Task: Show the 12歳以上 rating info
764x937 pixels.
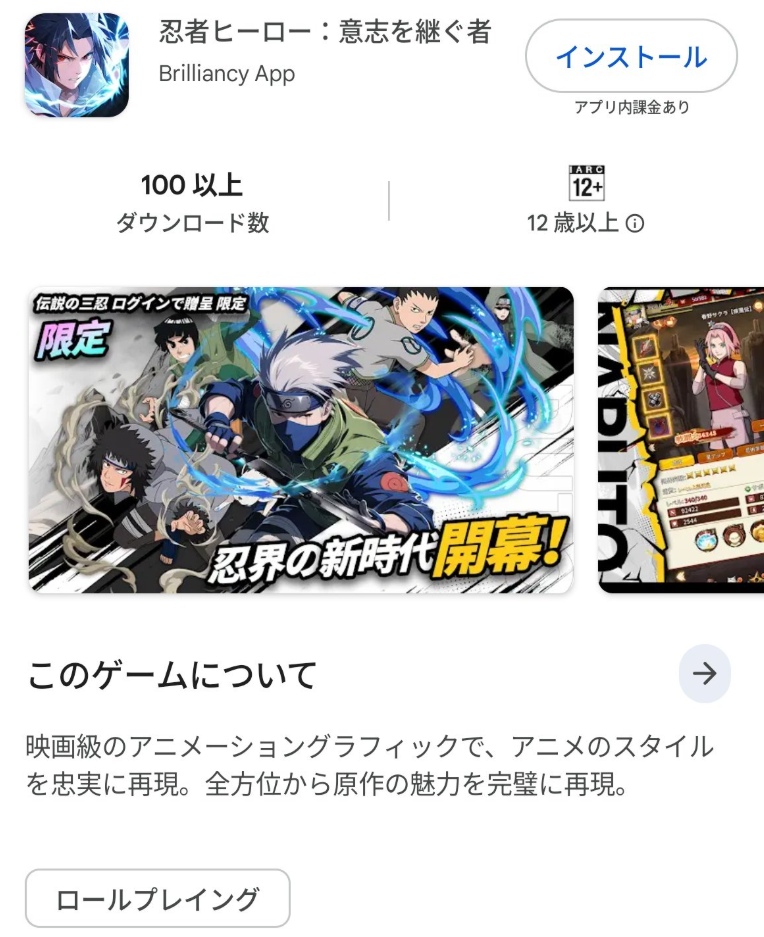Action: pos(635,224)
